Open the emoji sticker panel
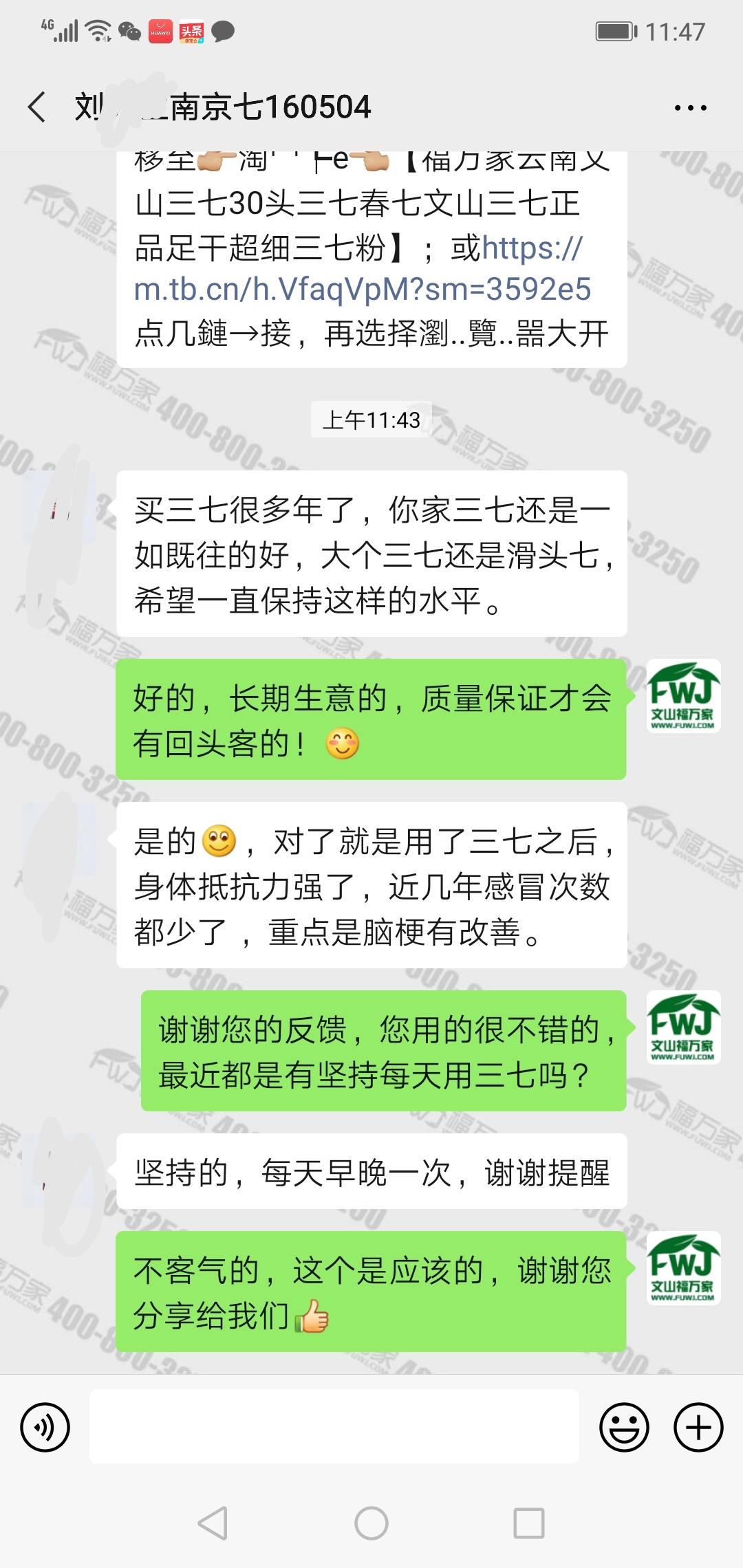 (624, 1427)
